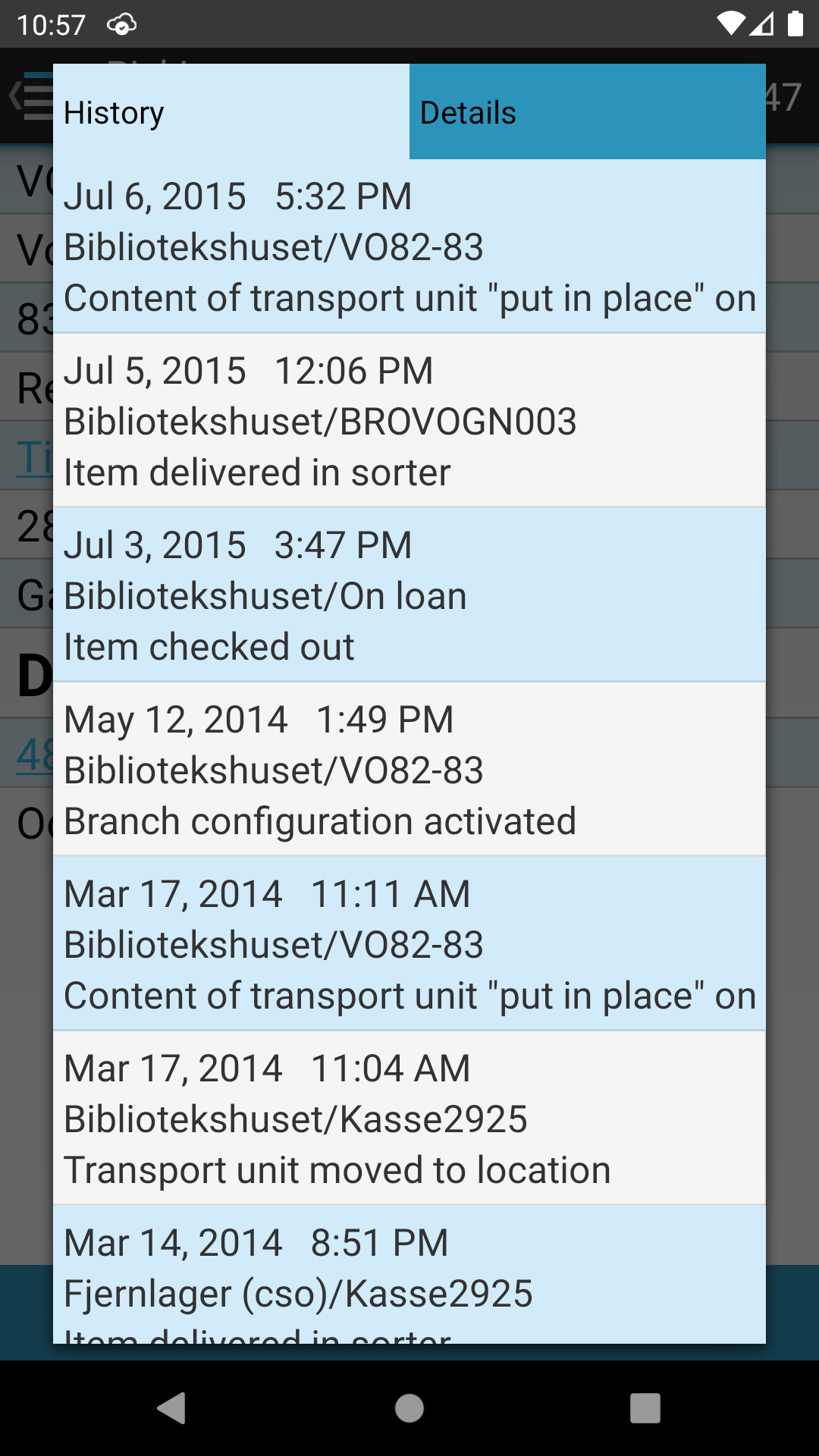This screenshot has width=819, height=1456.
Task: Tap the Mar 17, 2014 11:11 AM entry
Action: point(409,944)
